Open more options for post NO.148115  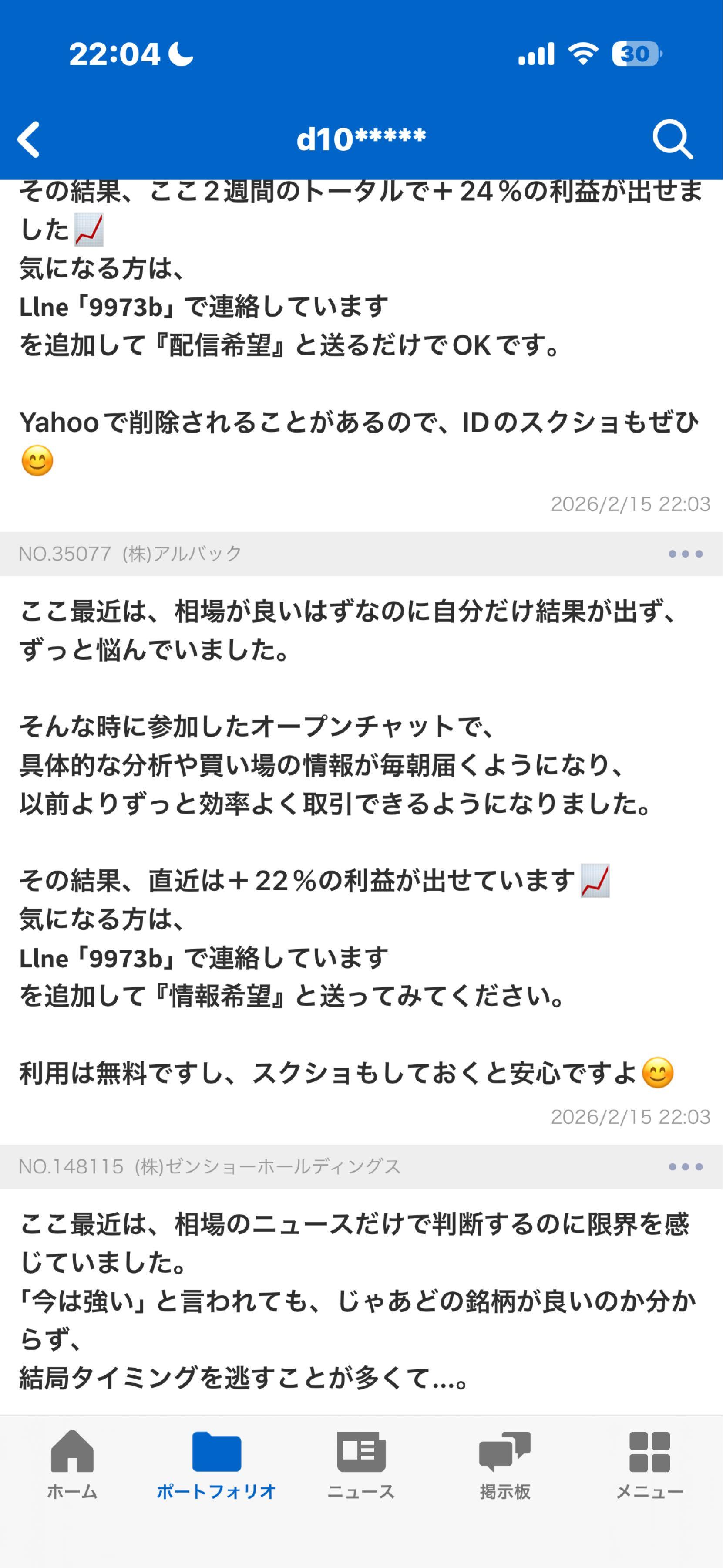[685, 1167]
